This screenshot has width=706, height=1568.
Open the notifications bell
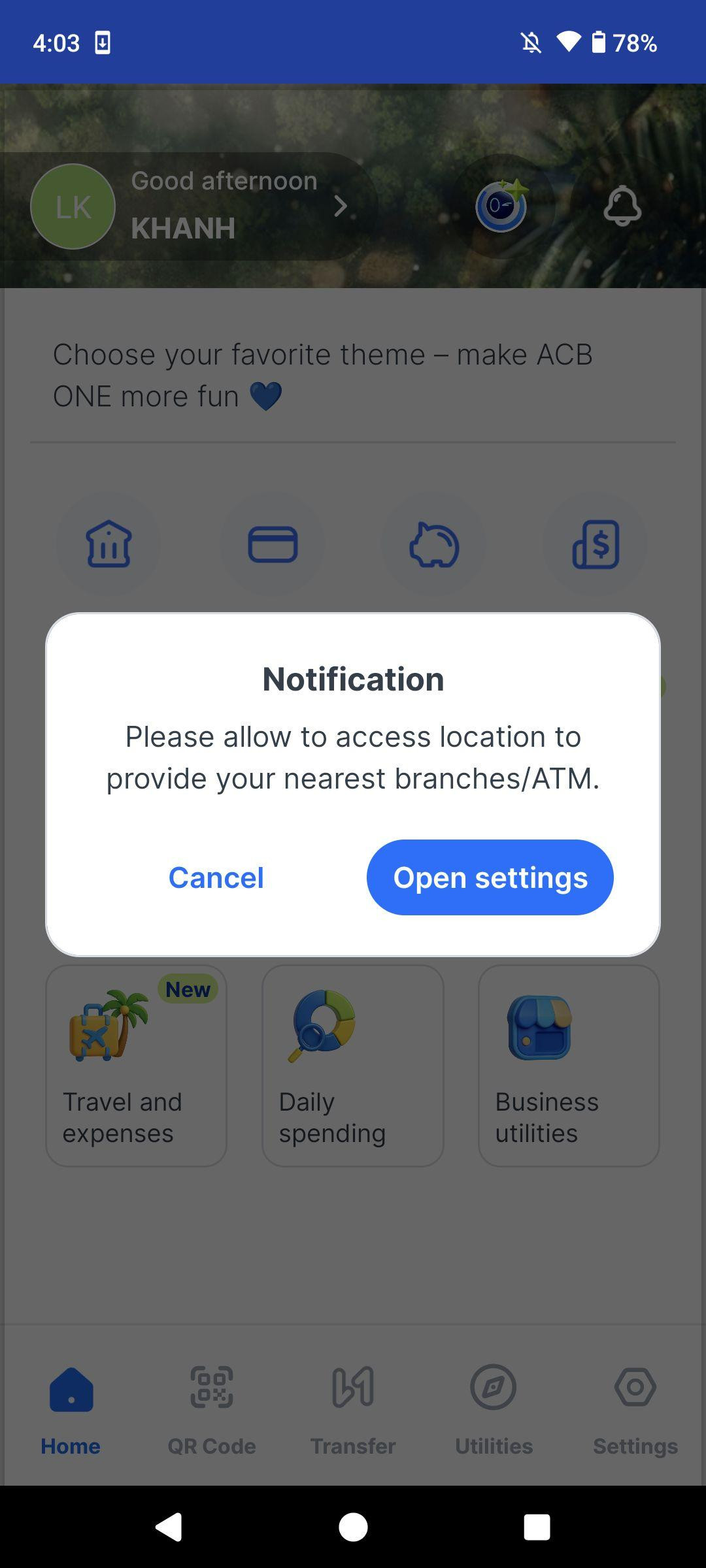pyautogui.click(x=622, y=206)
